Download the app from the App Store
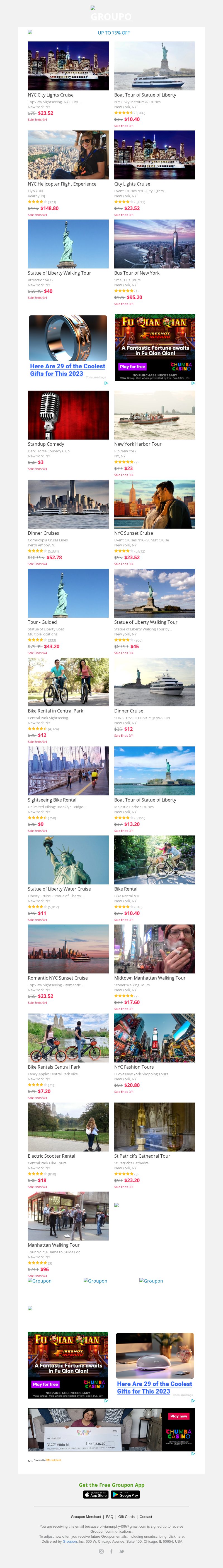The height and width of the screenshot is (1568, 223). (x=96, y=1494)
